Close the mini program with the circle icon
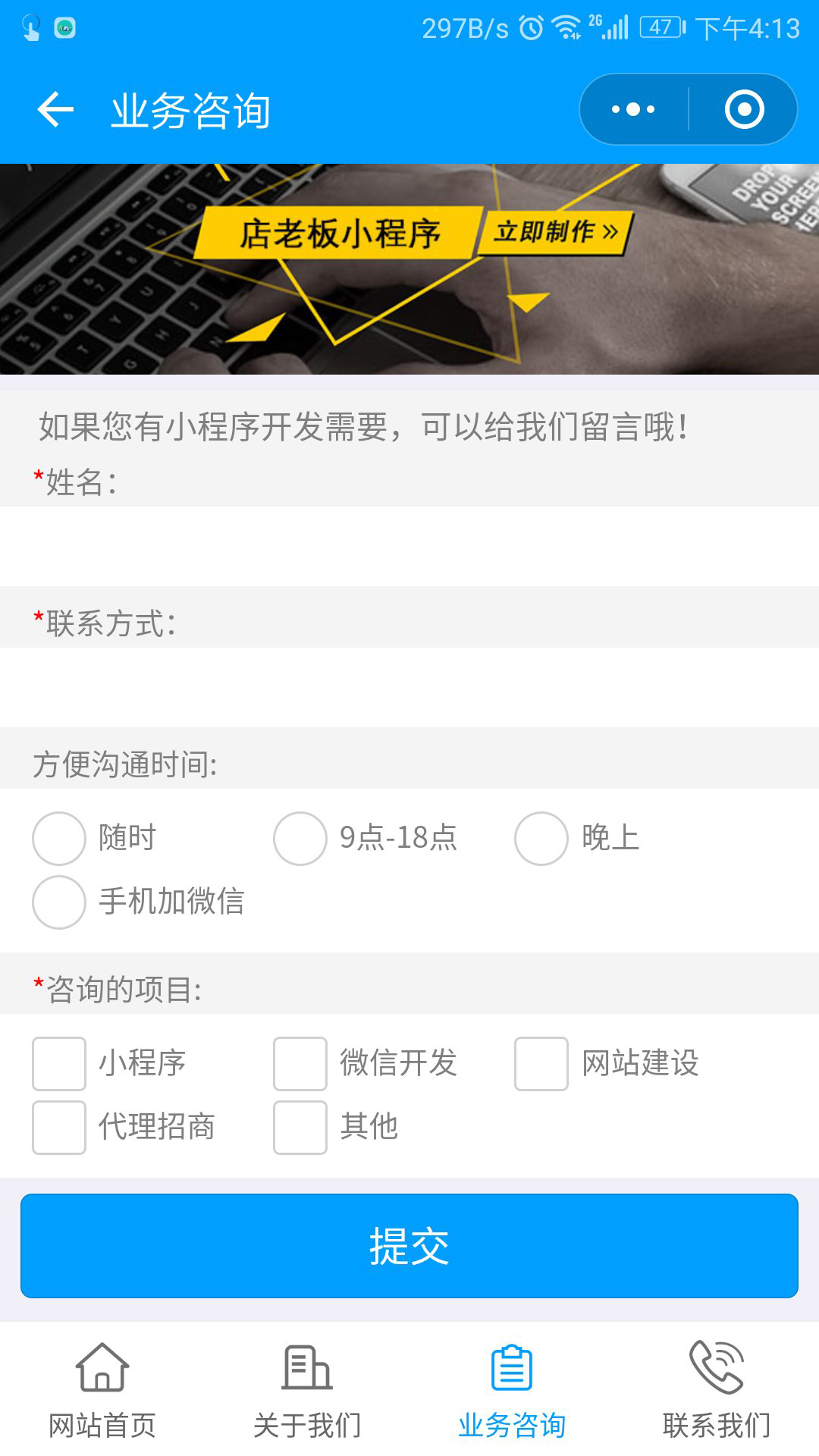 click(x=744, y=109)
